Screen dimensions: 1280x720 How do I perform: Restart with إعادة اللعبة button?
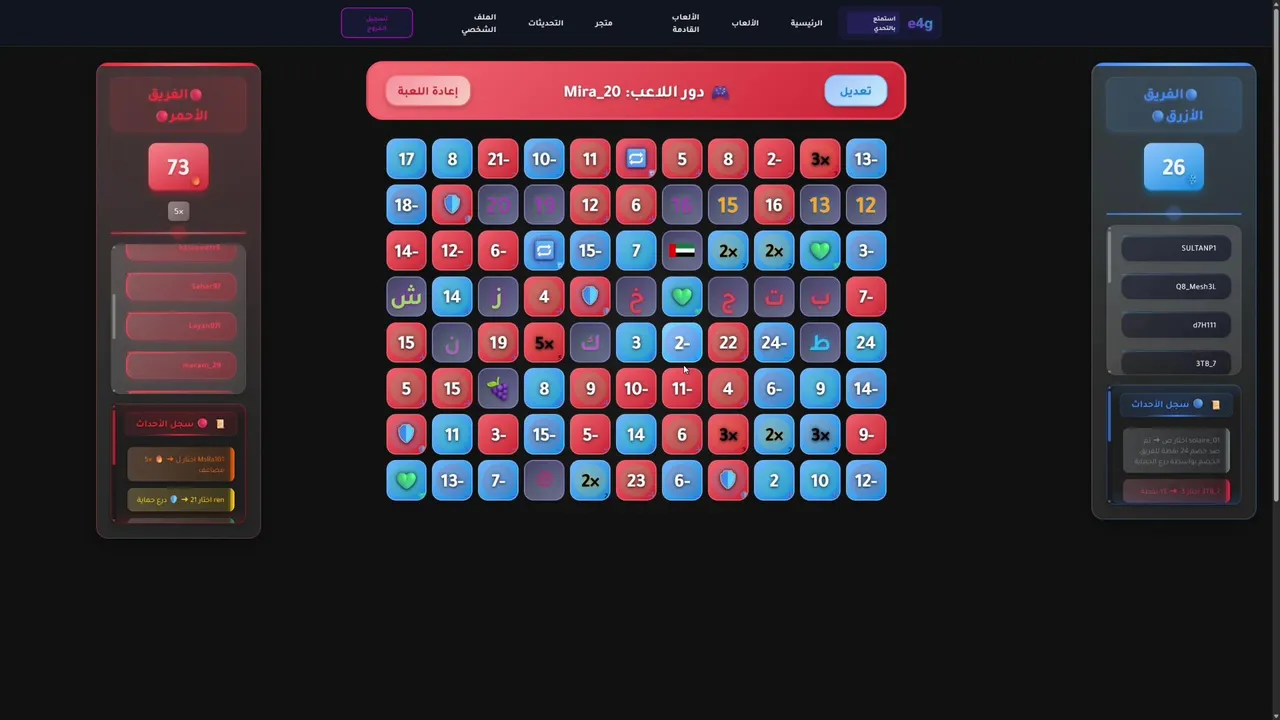click(x=428, y=91)
